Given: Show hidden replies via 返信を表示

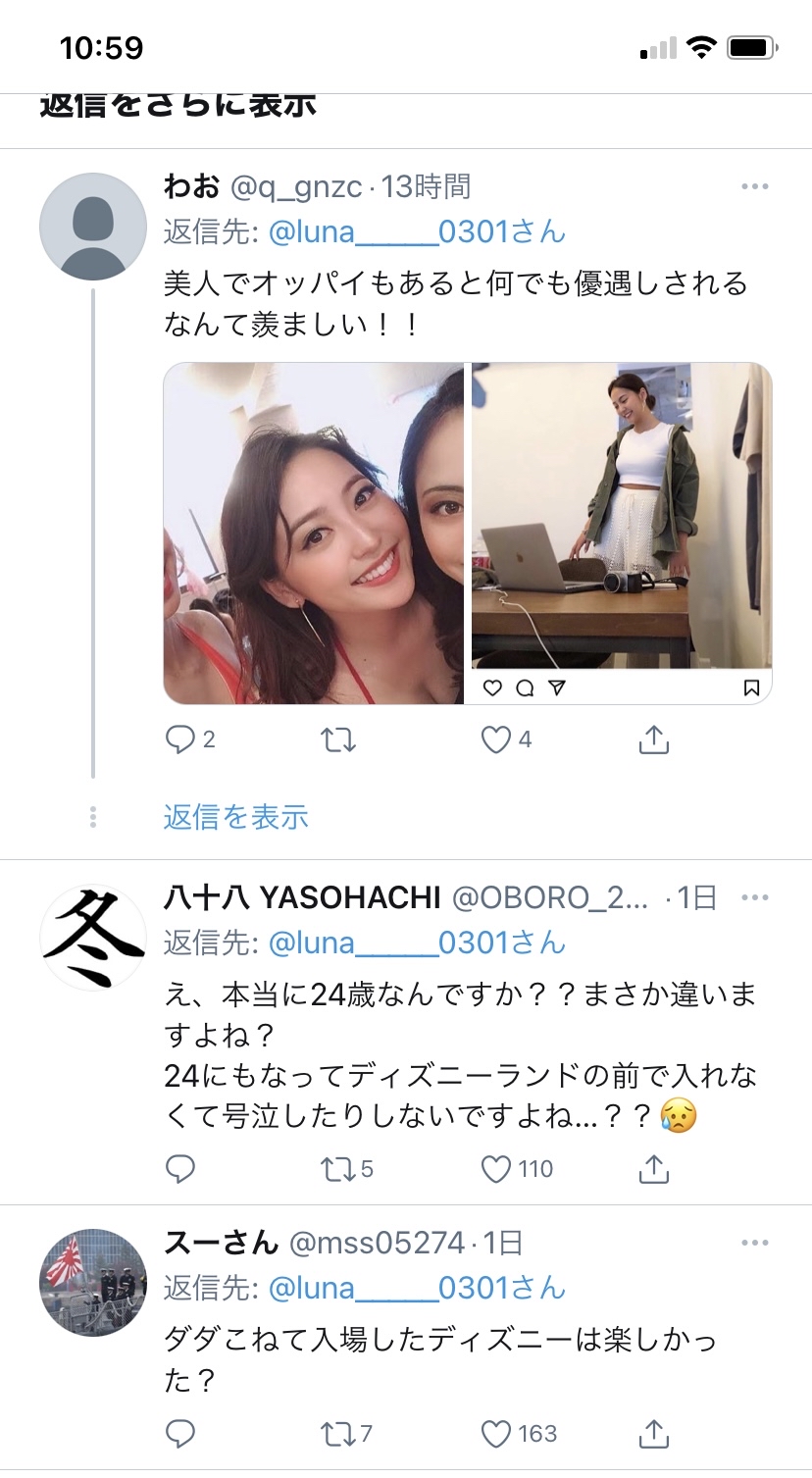Looking at the screenshot, I should tap(235, 816).
